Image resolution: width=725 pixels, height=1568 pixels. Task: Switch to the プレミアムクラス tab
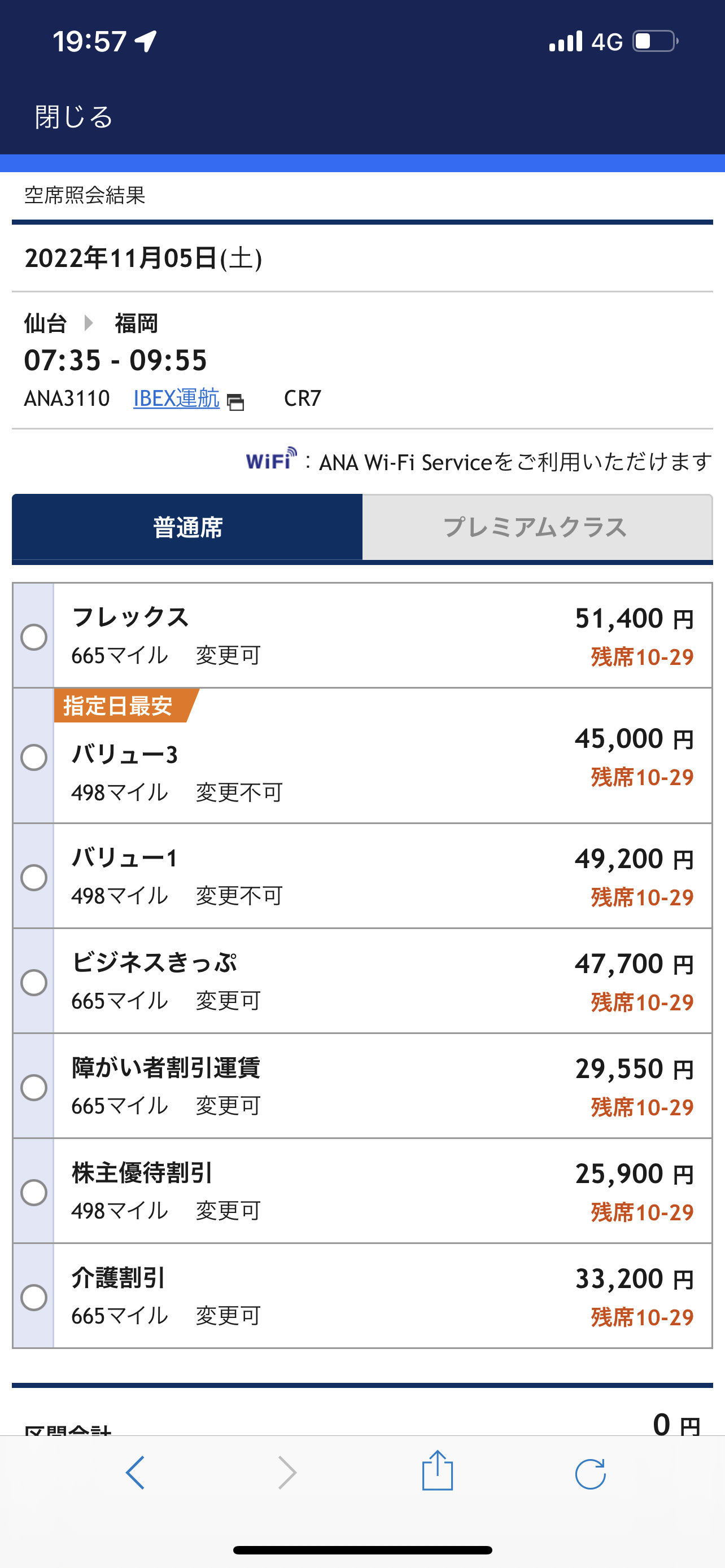click(x=537, y=527)
